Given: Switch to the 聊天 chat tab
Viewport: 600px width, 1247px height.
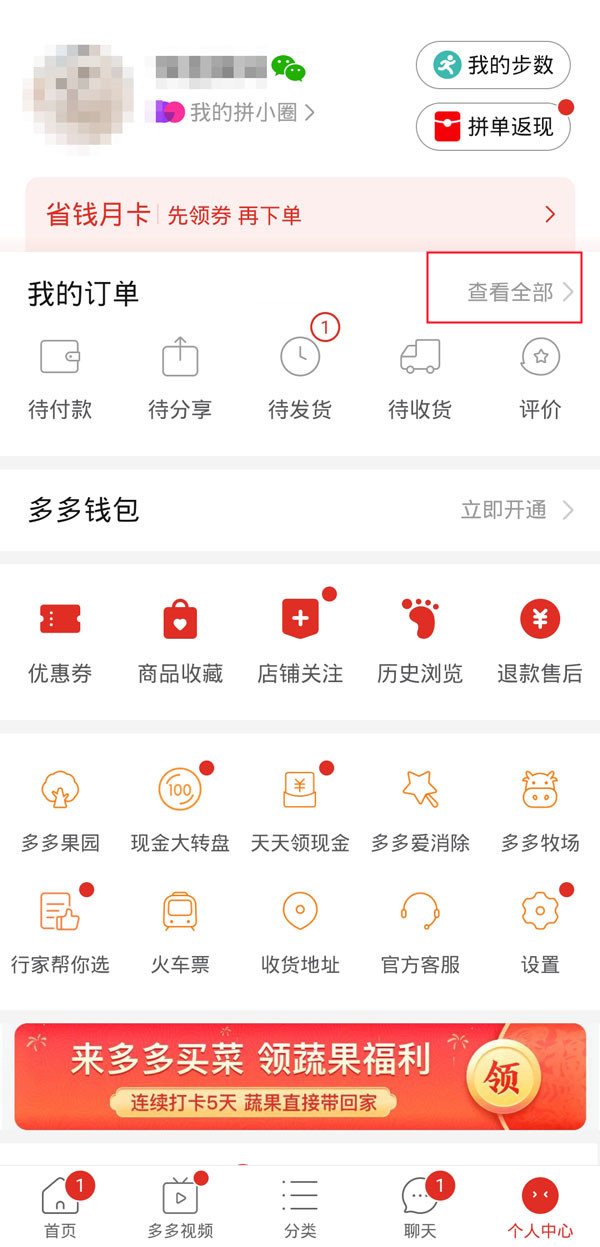Looking at the screenshot, I should 420,1207.
